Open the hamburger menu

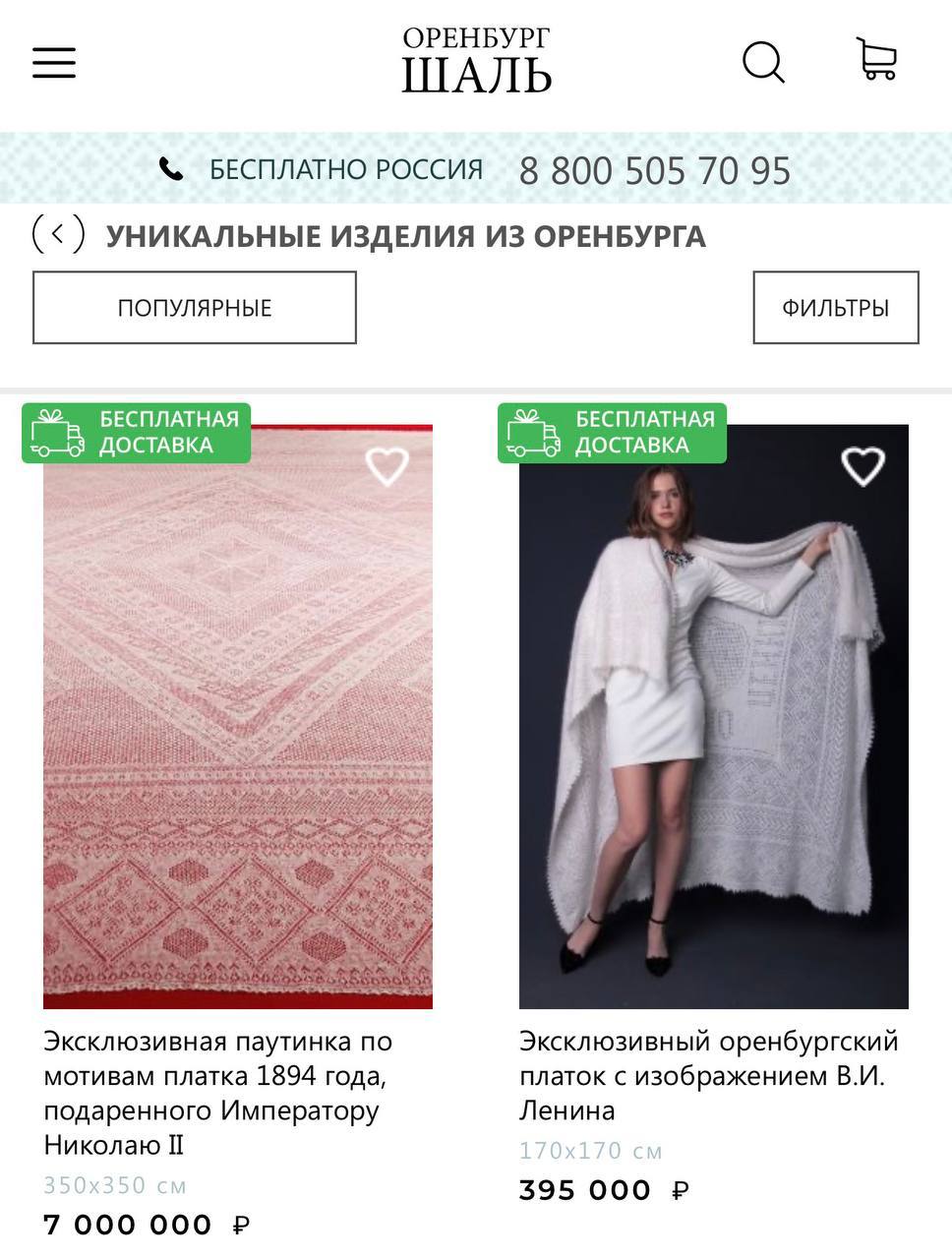pos(54,62)
